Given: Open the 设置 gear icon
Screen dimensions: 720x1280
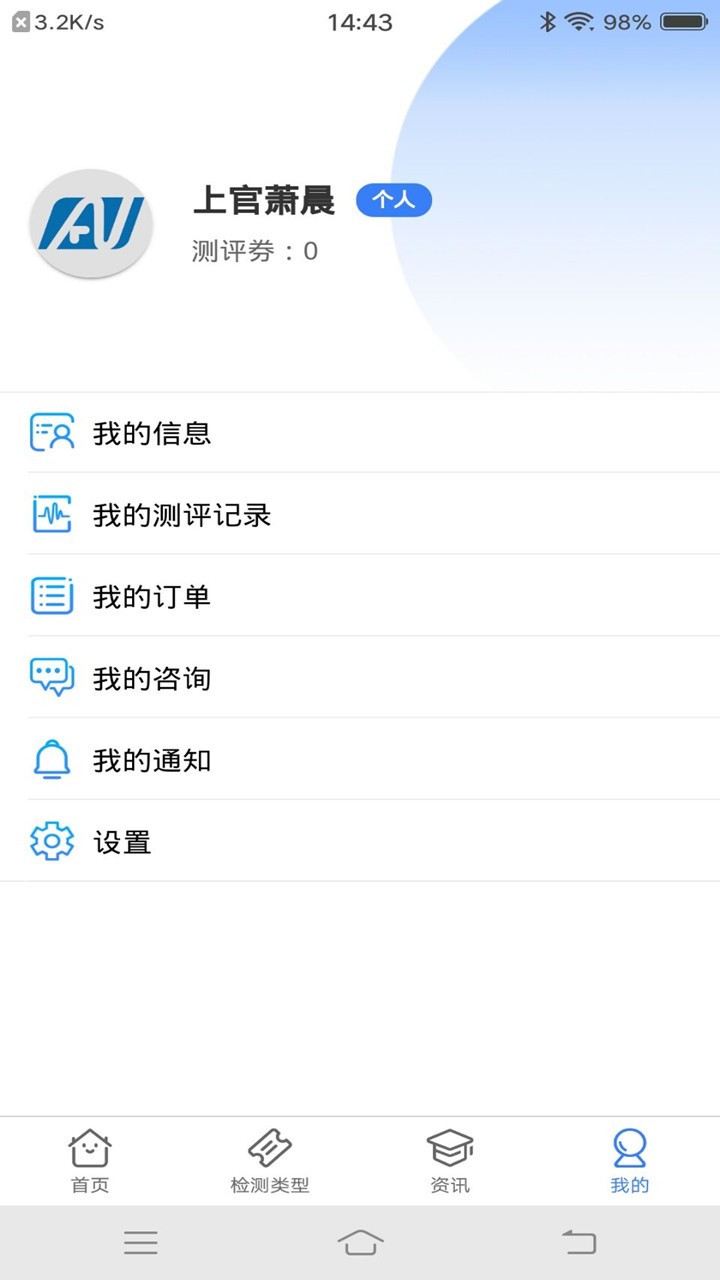Looking at the screenshot, I should 52,842.
